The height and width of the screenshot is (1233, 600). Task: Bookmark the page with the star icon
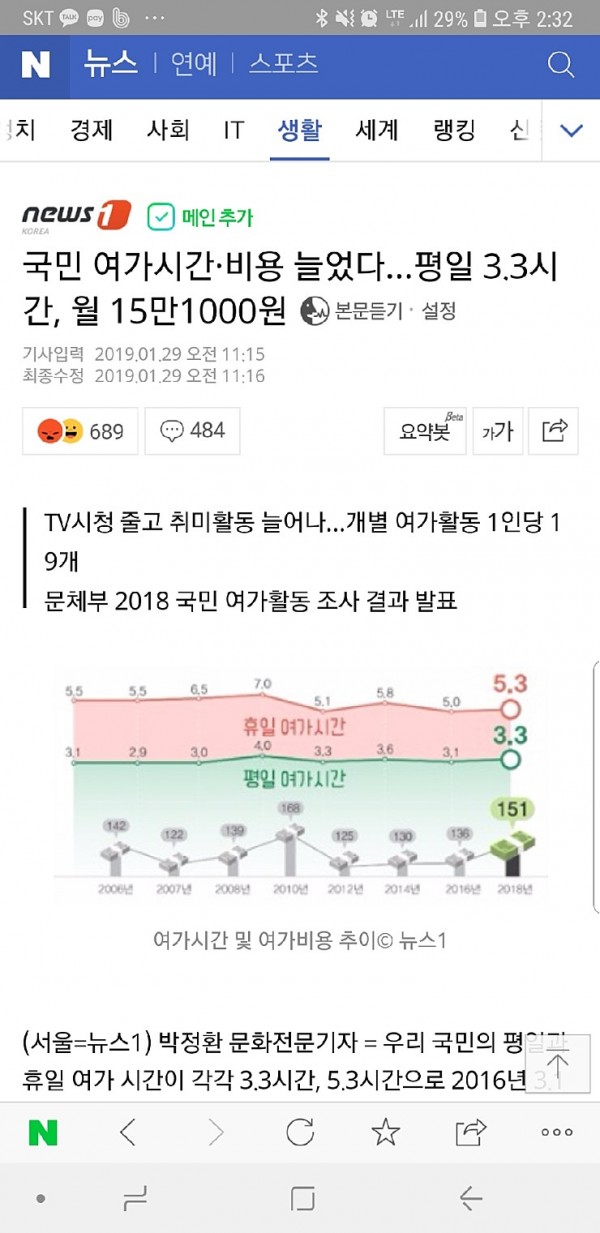point(385,1132)
